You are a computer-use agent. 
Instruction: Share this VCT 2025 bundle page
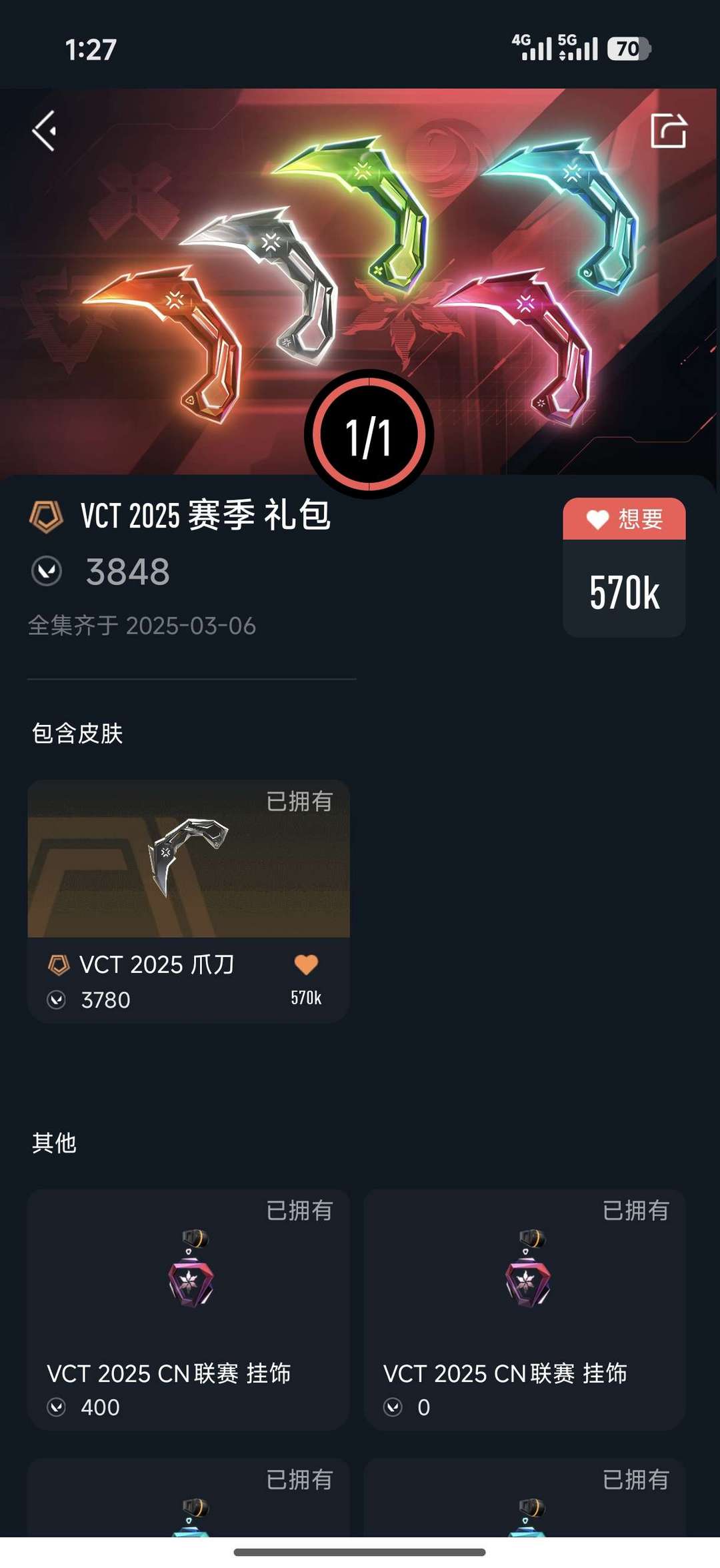click(x=668, y=131)
